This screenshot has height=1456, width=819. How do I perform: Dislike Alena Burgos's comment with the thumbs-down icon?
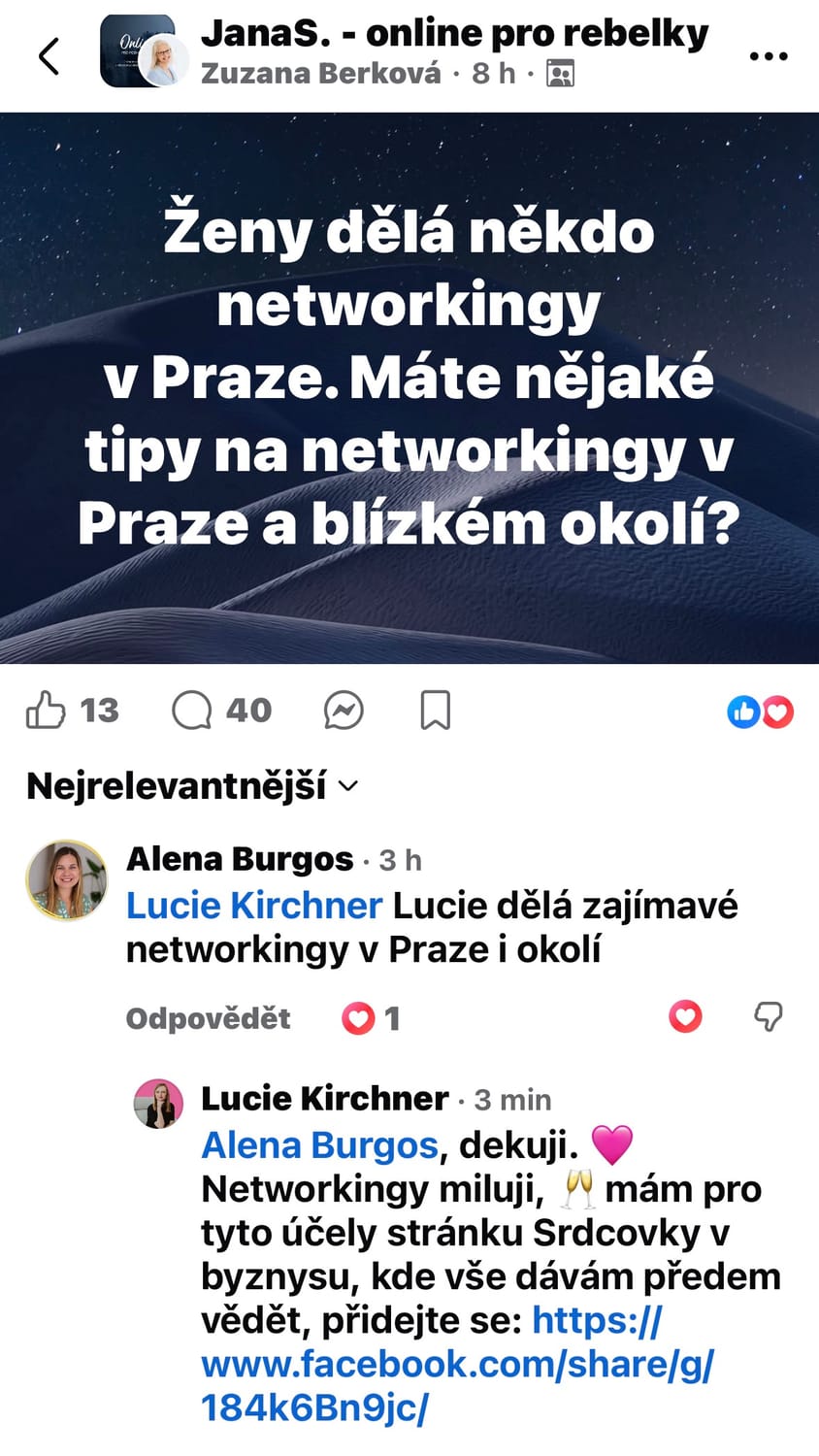click(x=769, y=1017)
